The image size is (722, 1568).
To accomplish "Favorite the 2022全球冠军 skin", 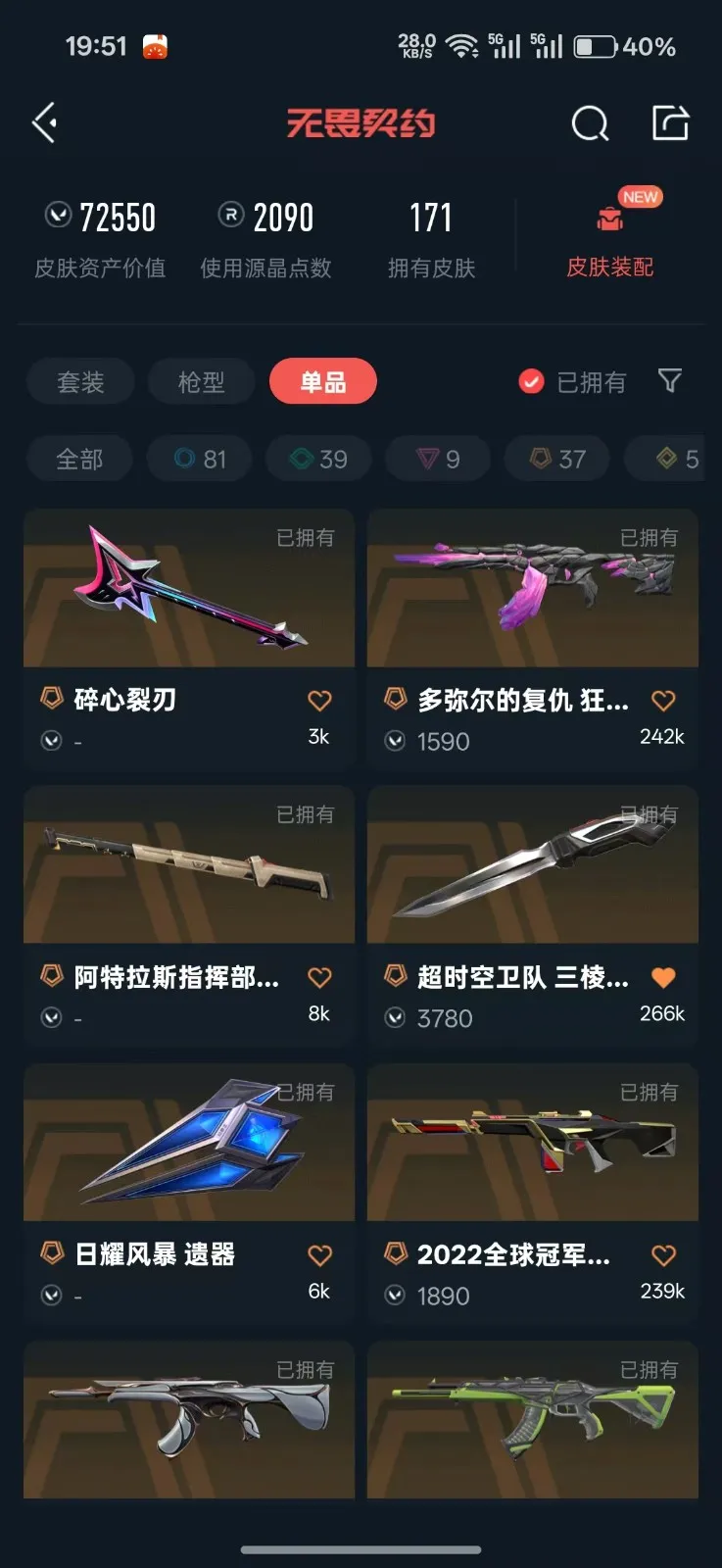I will click(x=663, y=1255).
